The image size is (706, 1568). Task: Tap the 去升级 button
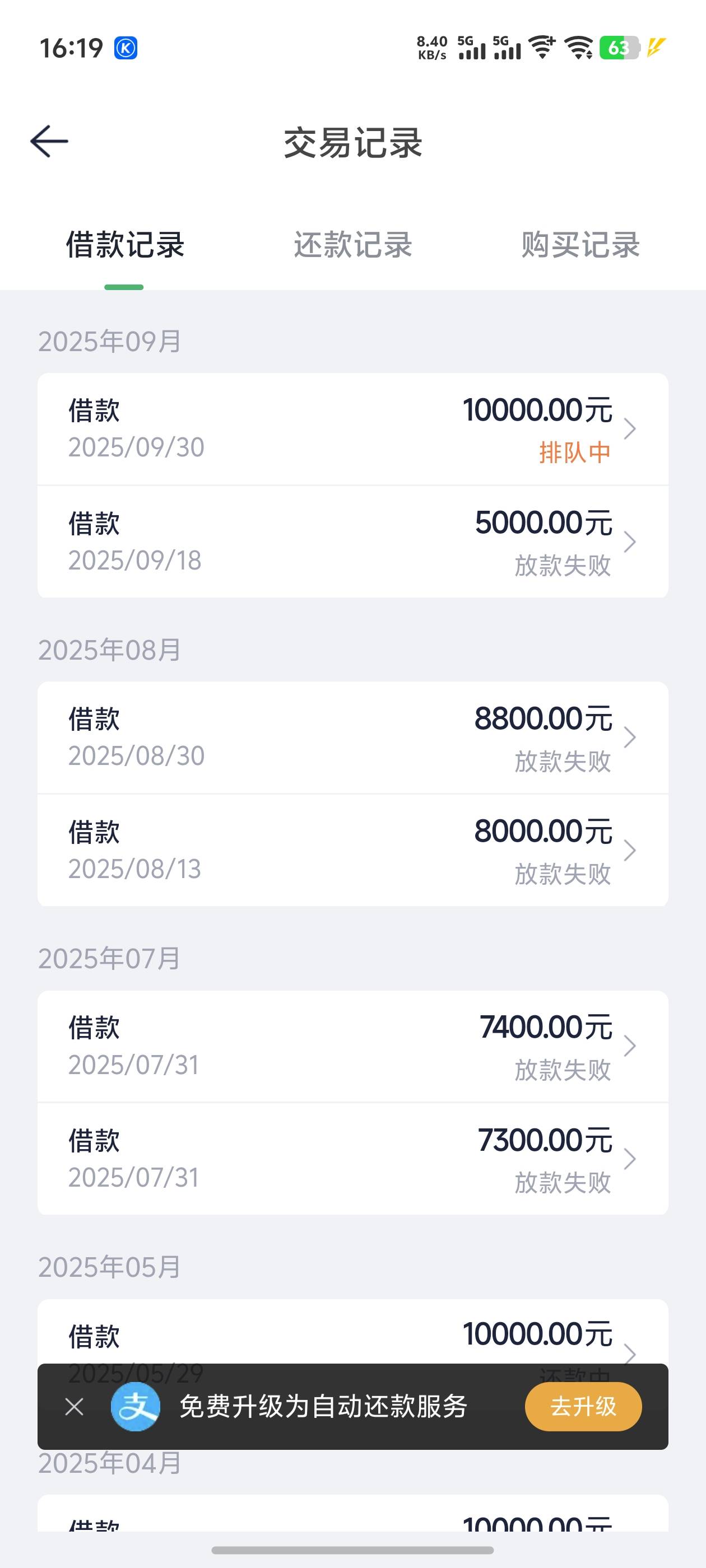click(583, 1407)
